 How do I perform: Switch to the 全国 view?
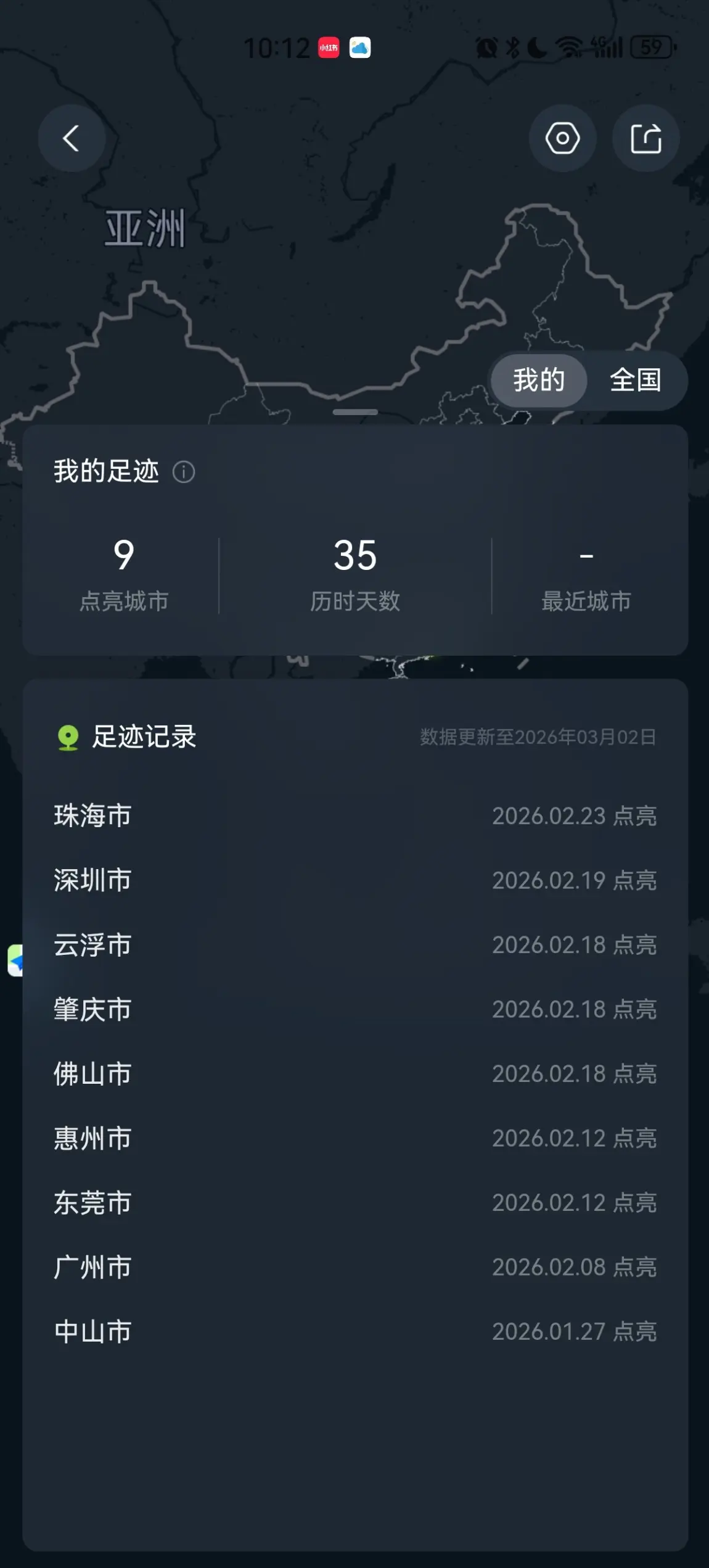[x=636, y=380]
